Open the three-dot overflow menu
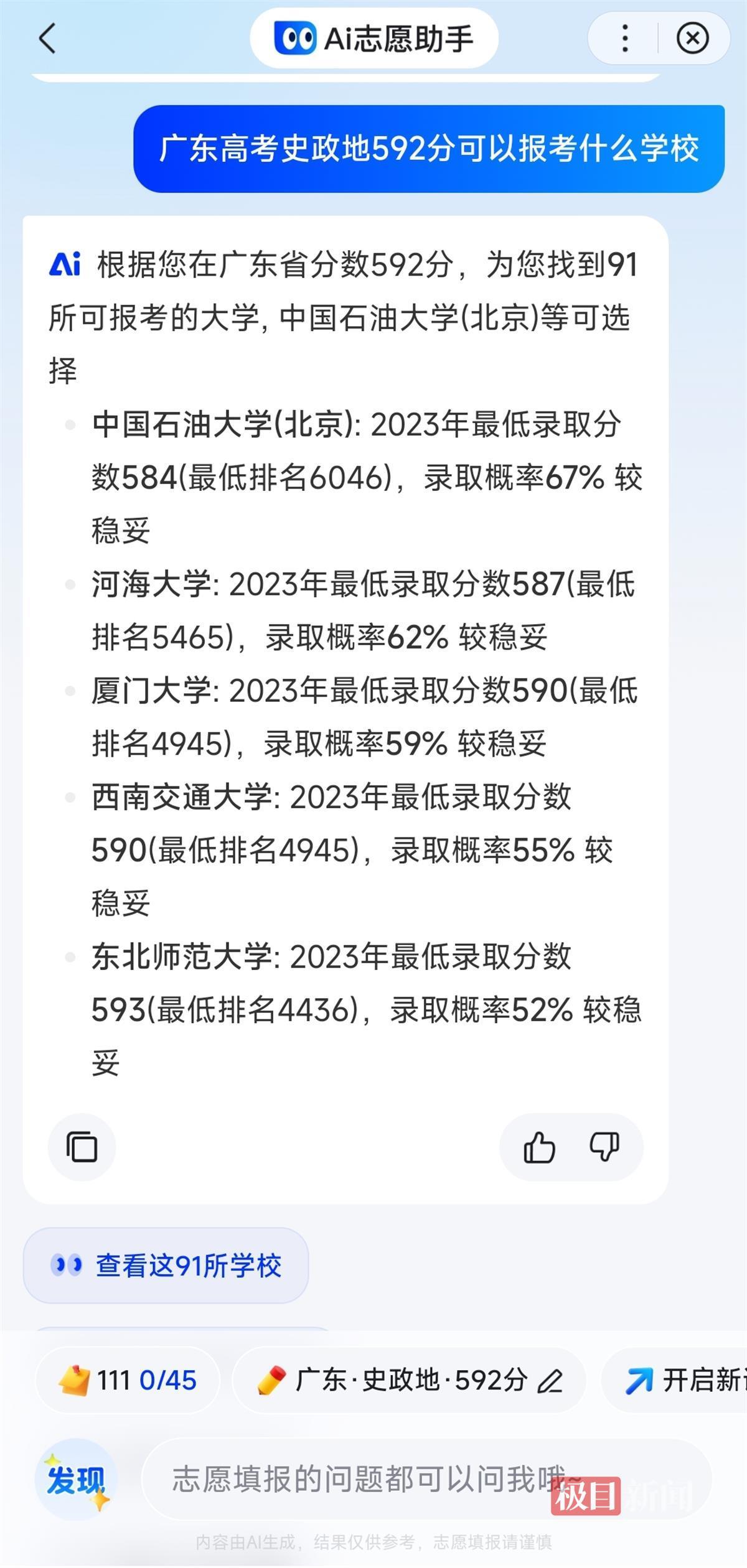The image size is (747, 1568). point(624,39)
